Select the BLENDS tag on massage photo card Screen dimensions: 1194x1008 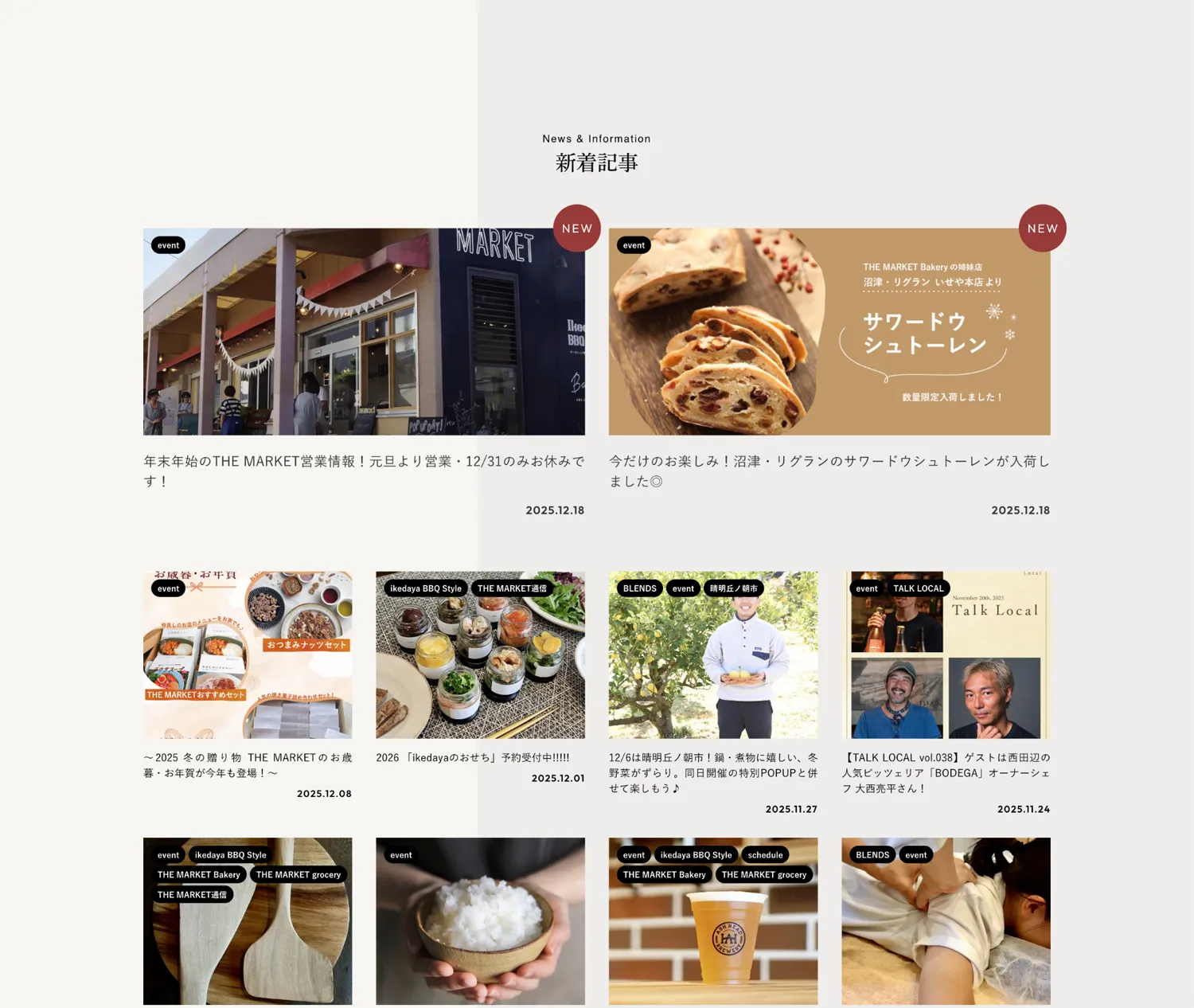[x=872, y=855]
